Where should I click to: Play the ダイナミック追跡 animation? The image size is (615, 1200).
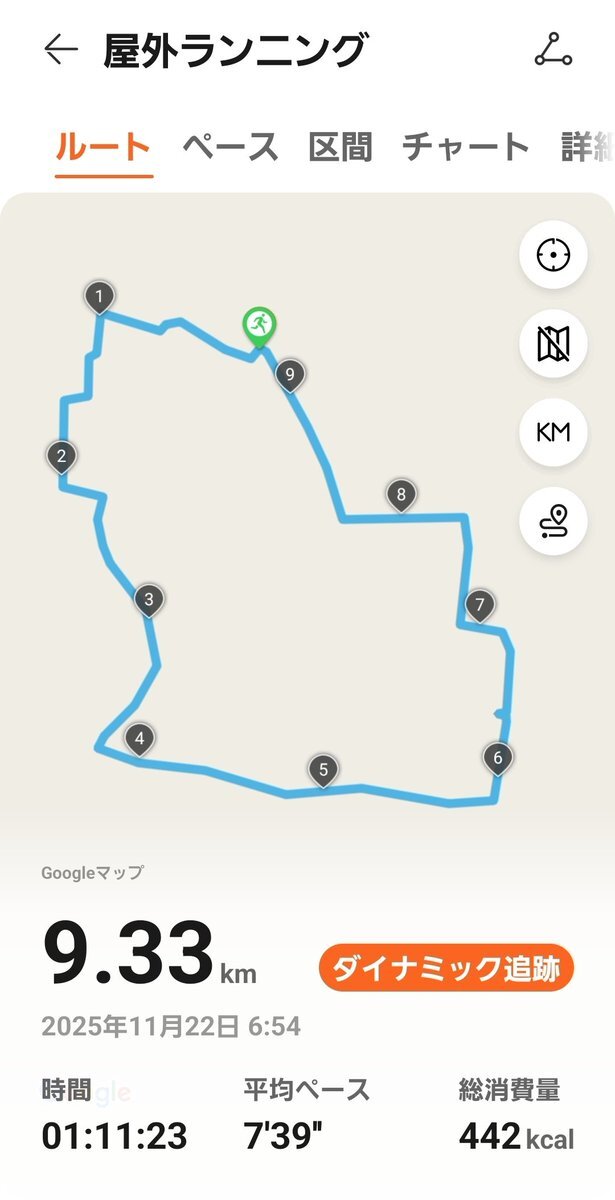tap(446, 969)
